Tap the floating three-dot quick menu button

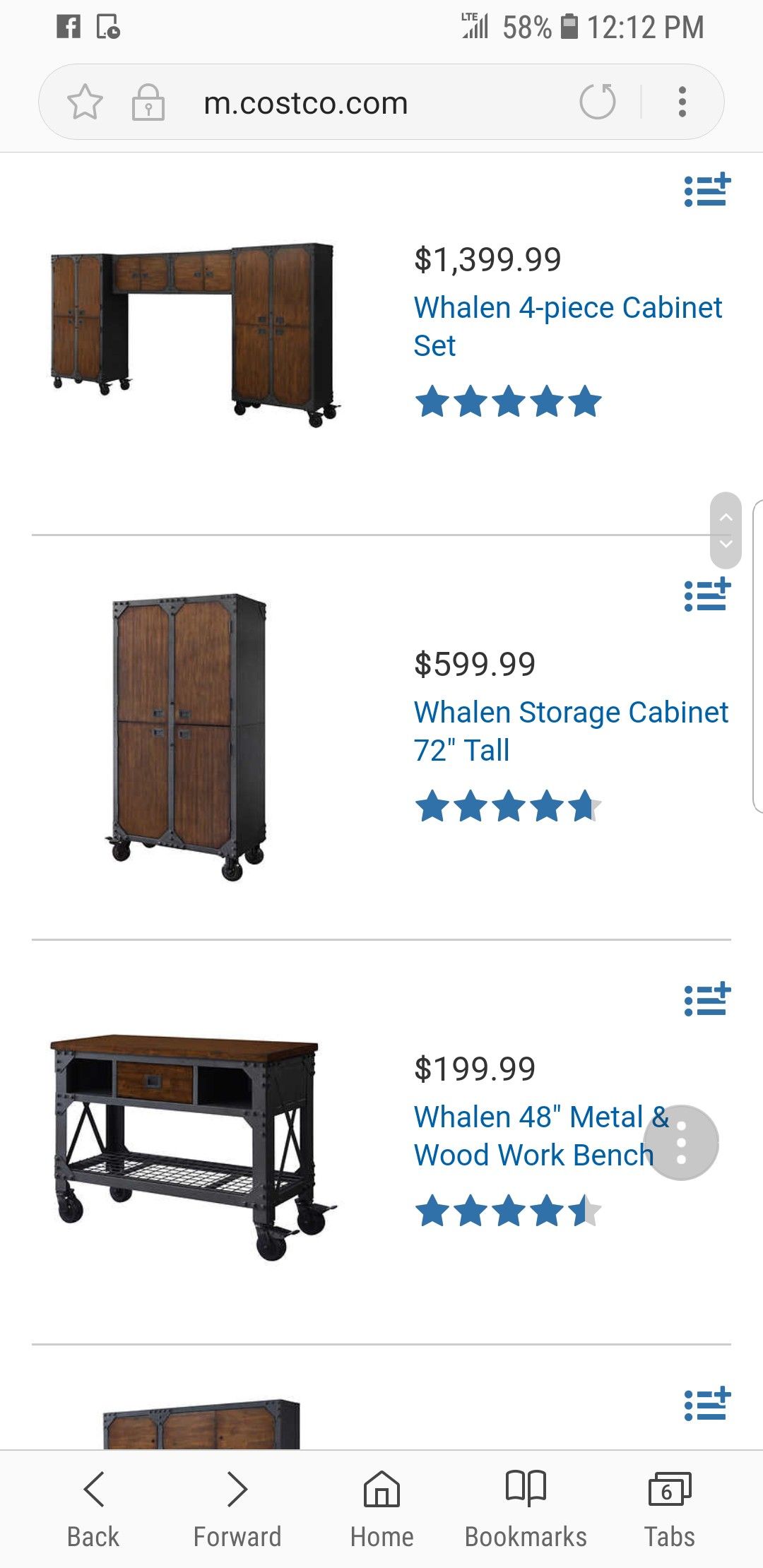pos(681,1143)
